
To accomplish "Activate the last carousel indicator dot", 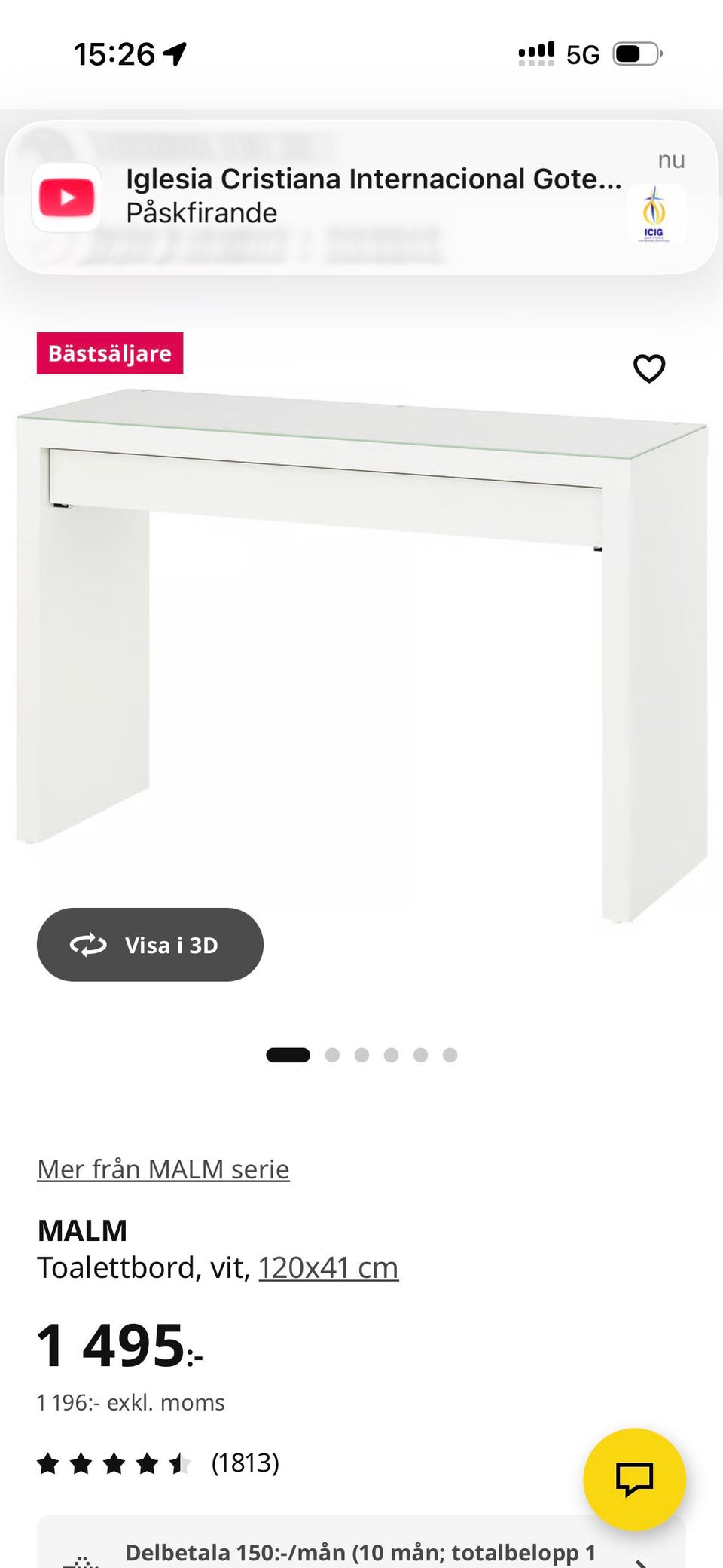I will [x=450, y=1055].
